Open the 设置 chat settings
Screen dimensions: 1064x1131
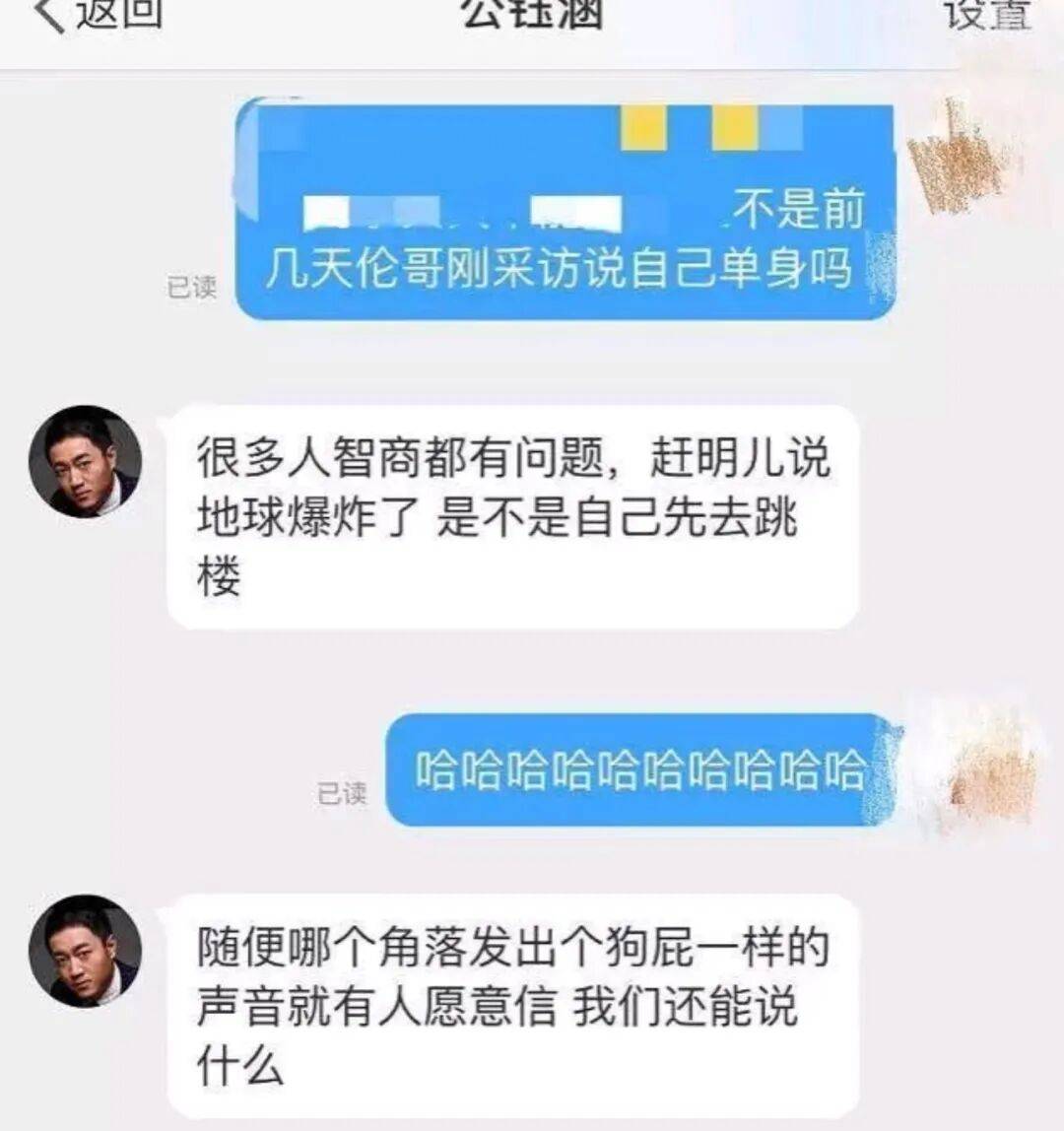point(987,14)
